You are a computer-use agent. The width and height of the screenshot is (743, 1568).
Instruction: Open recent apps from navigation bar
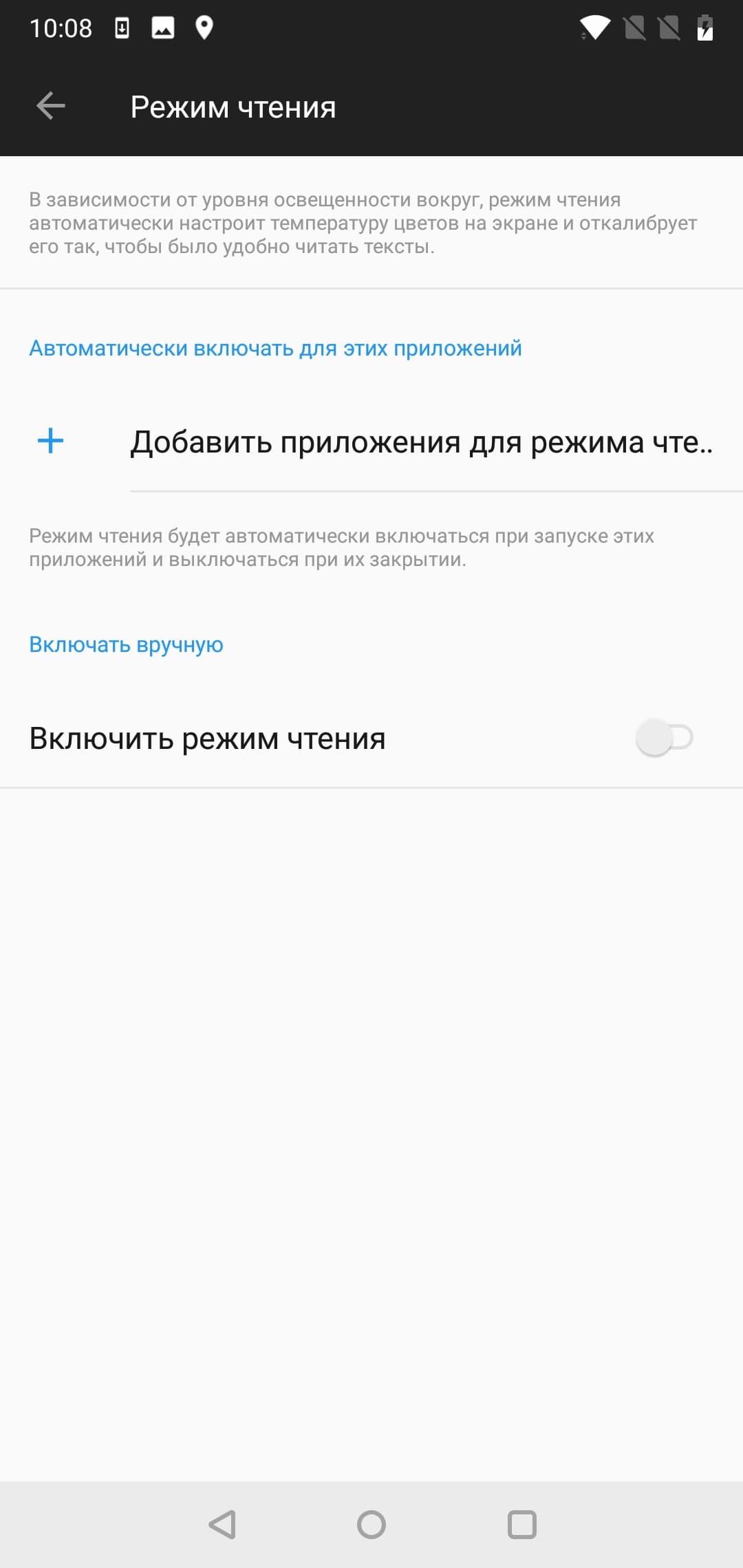tap(521, 1525)
